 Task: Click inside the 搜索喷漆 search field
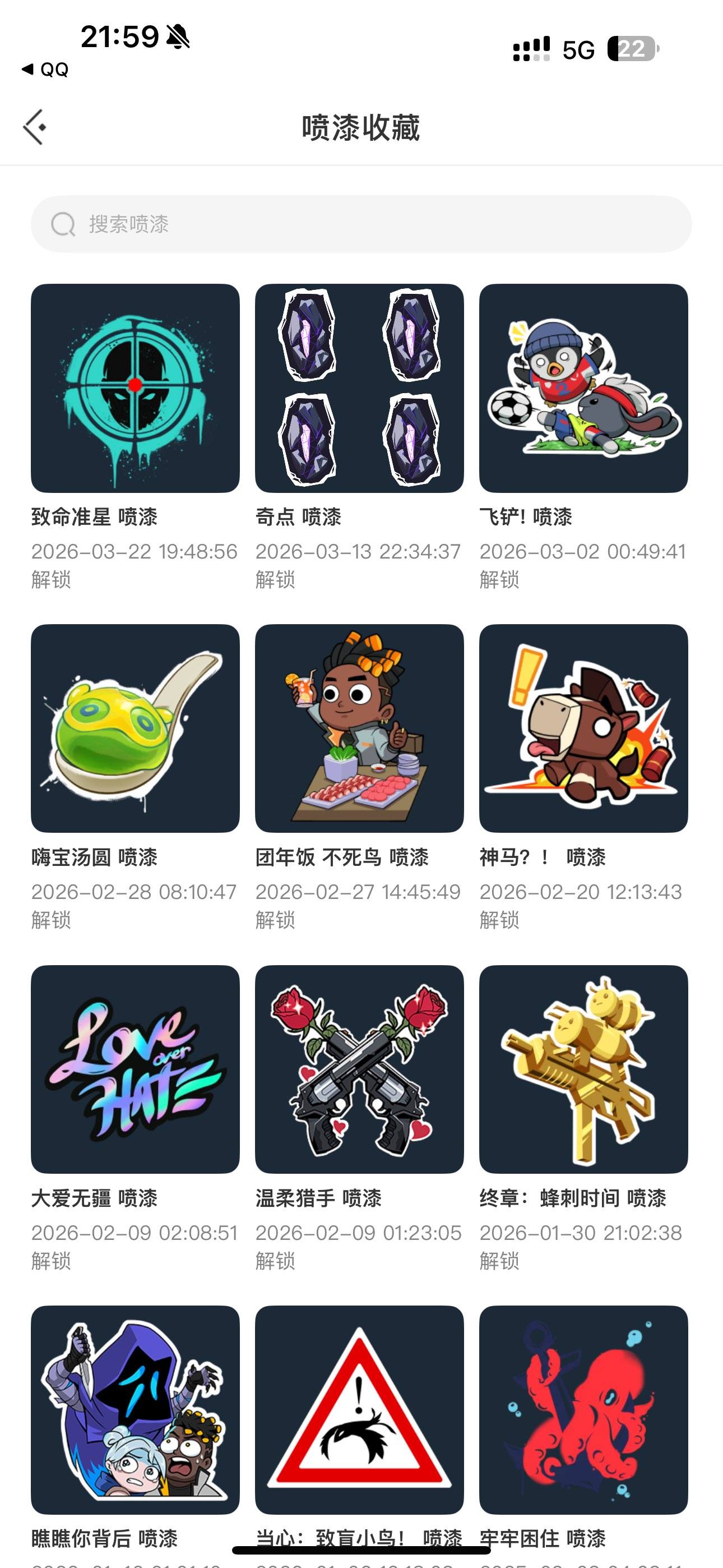[x=243, y=225]
